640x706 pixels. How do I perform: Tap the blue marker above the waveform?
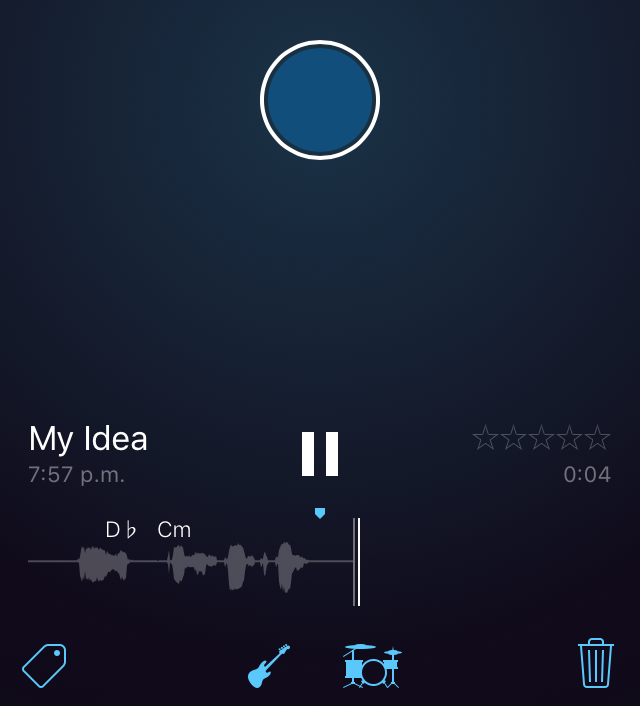tap(320, 513)
